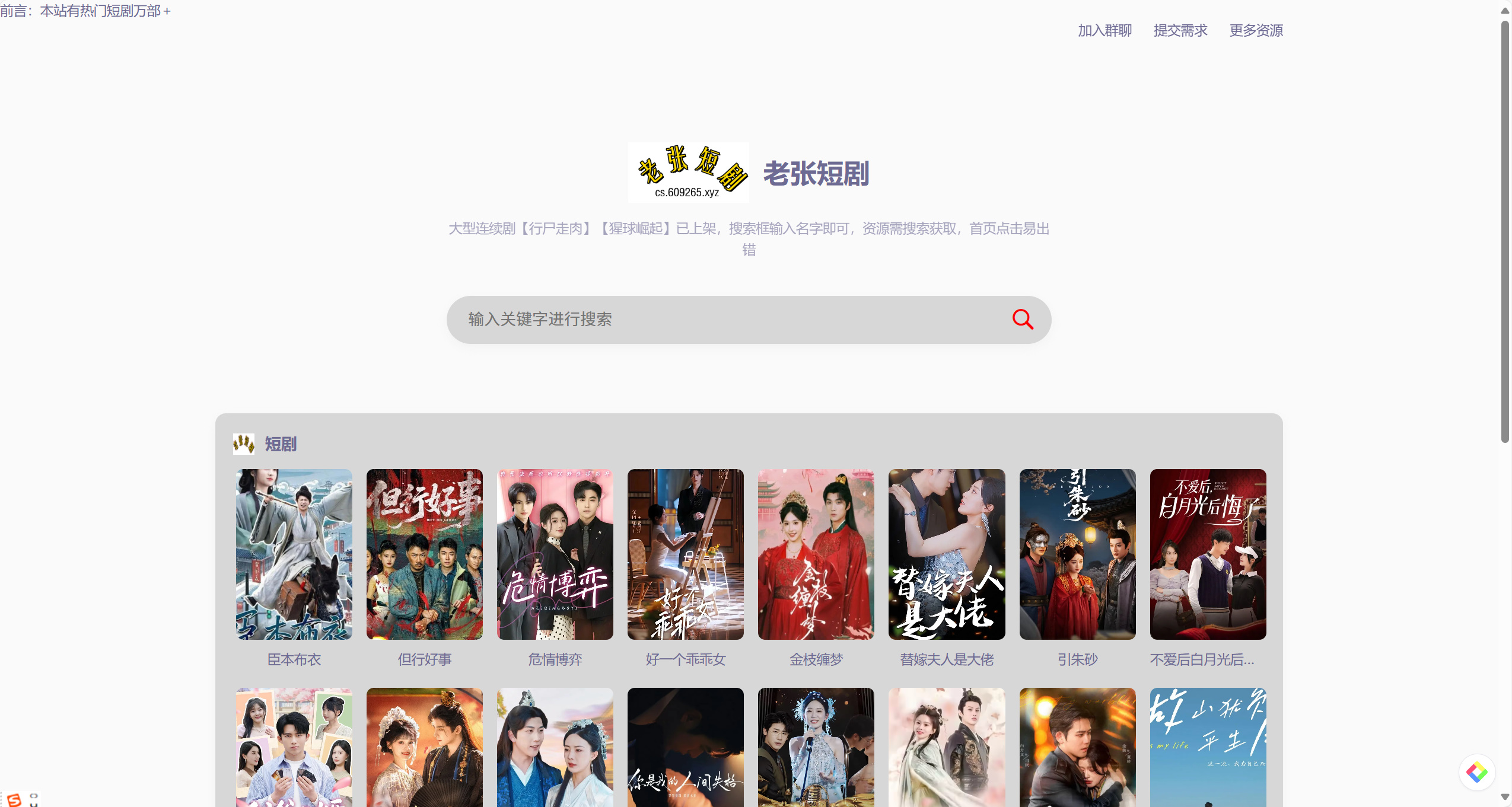Open the drama 金枝缠梦
Screen dimensions: 1512x807
click(816, 554)
